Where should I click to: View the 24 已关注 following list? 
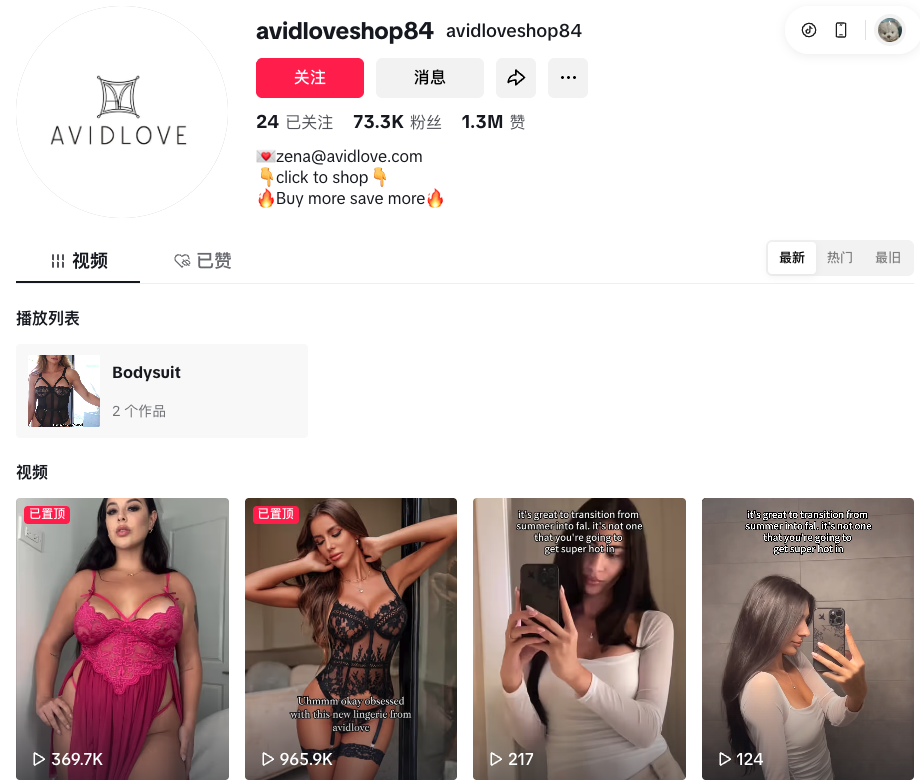(x=294, y=122)
